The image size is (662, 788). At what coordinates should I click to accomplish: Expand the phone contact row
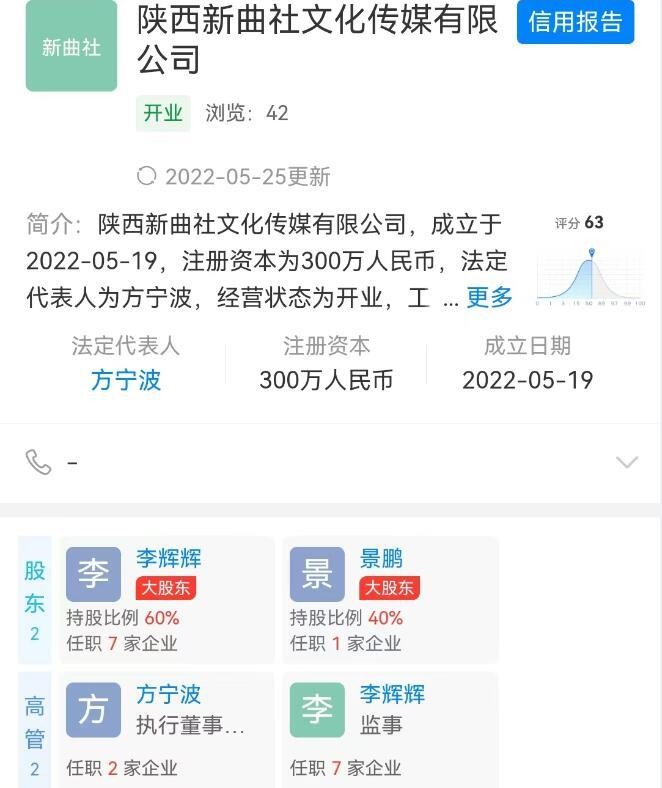point(627,462)
